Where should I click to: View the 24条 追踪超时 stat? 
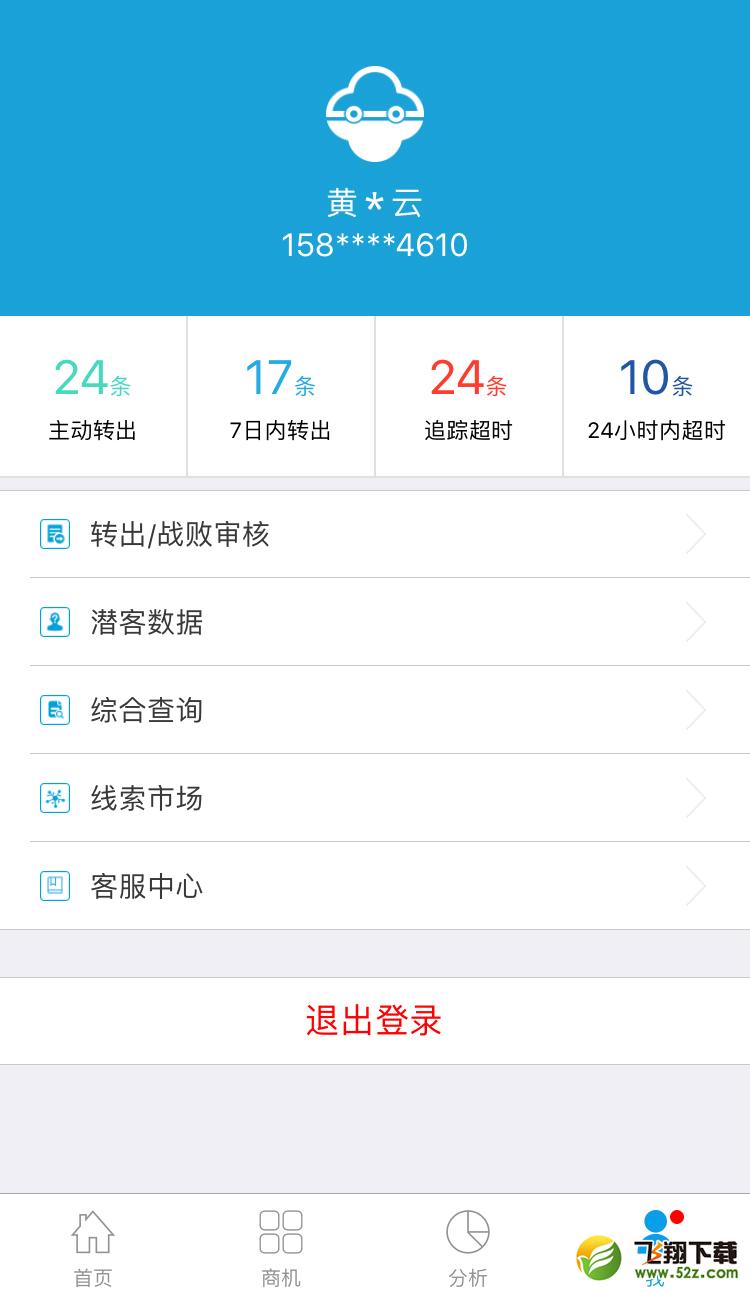469,397
